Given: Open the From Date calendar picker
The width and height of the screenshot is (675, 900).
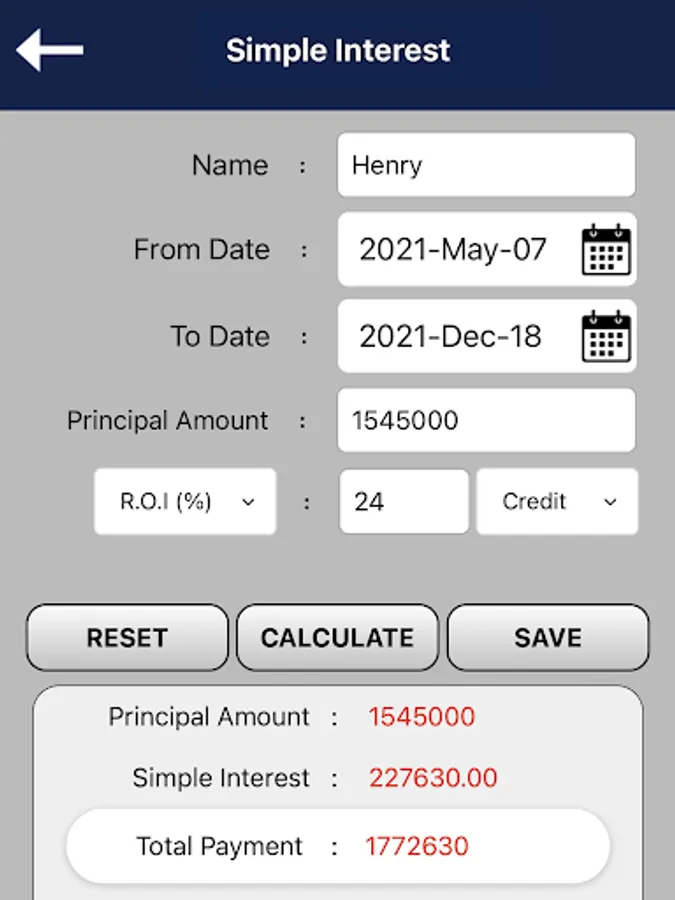Looking at the screenshot, I should (606, 250).
